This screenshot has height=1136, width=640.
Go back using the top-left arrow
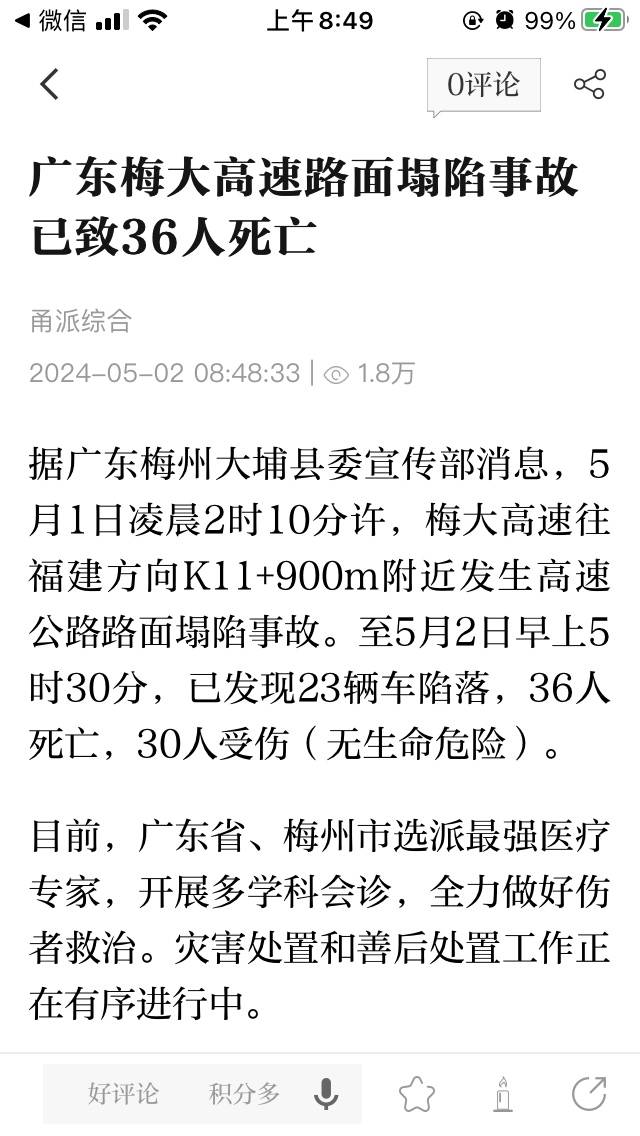coord(49,84)
